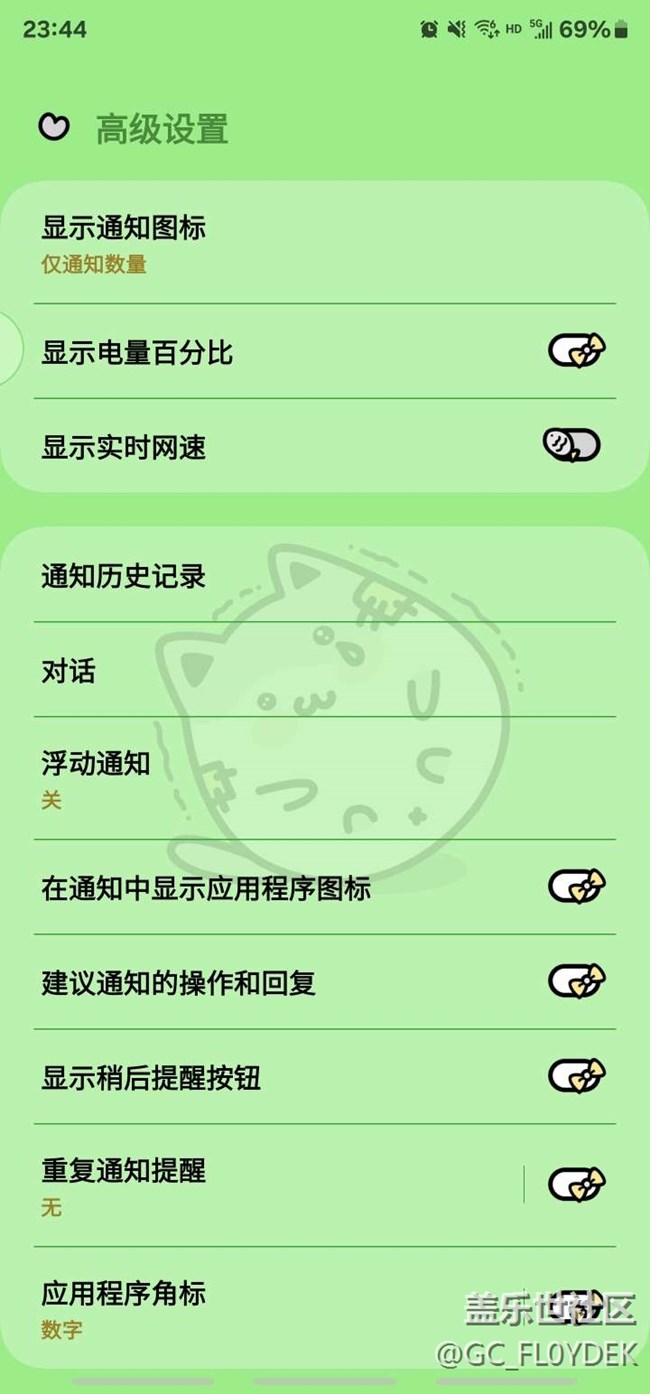Viewport: 650px width, 1394px height.
Task: Toggle 在通知中显示应用程序图标
Action: click(x=576, y=886)
